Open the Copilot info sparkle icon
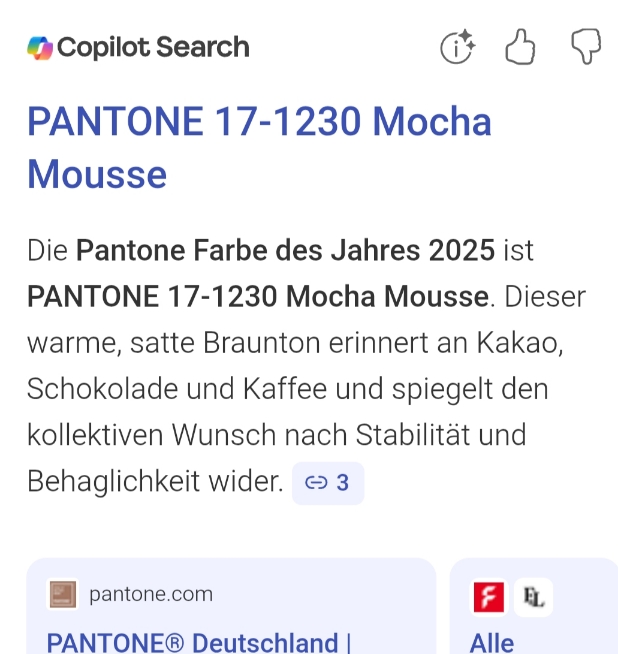 [457, 47]
